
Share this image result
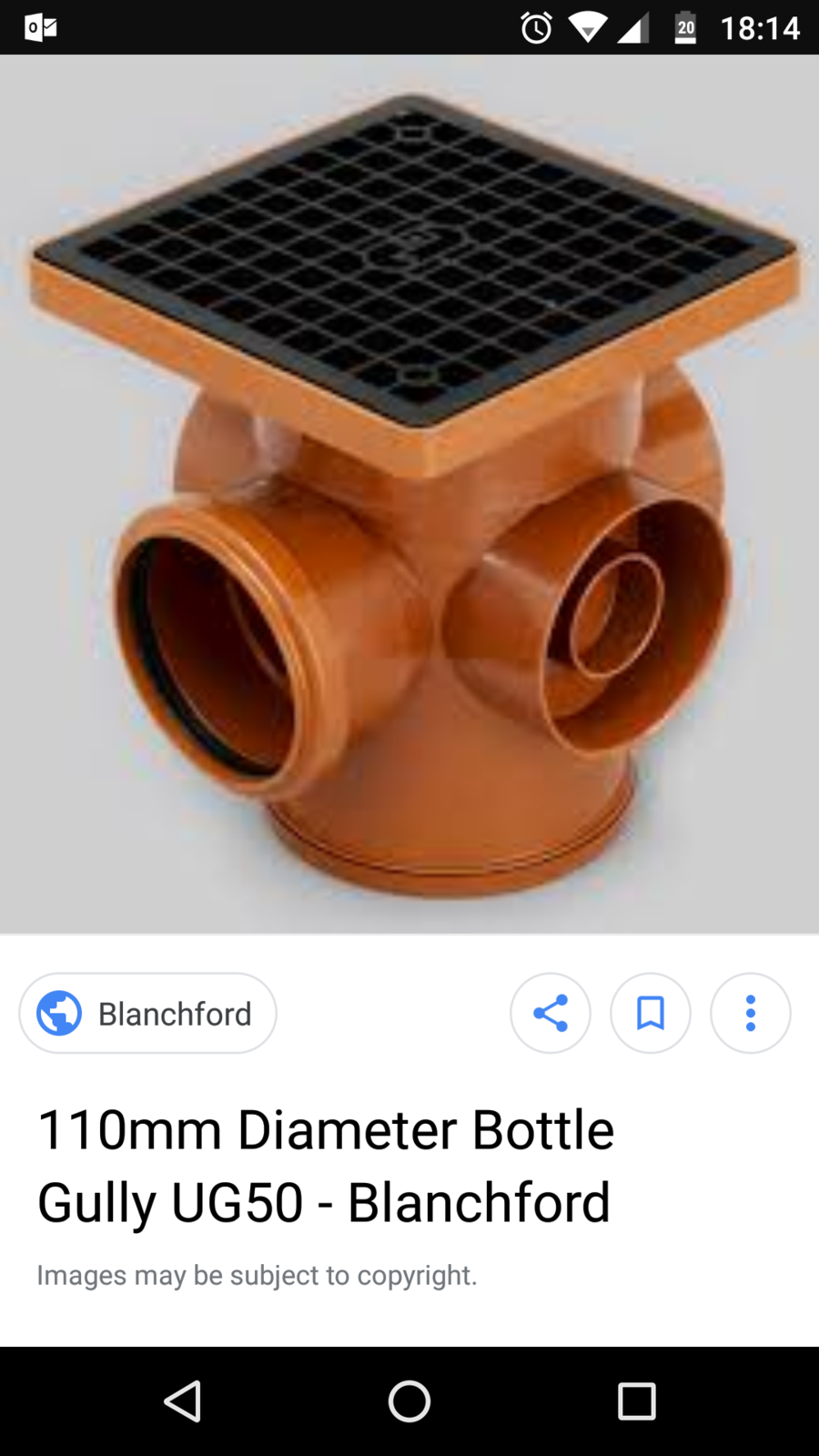[550, 1013]
